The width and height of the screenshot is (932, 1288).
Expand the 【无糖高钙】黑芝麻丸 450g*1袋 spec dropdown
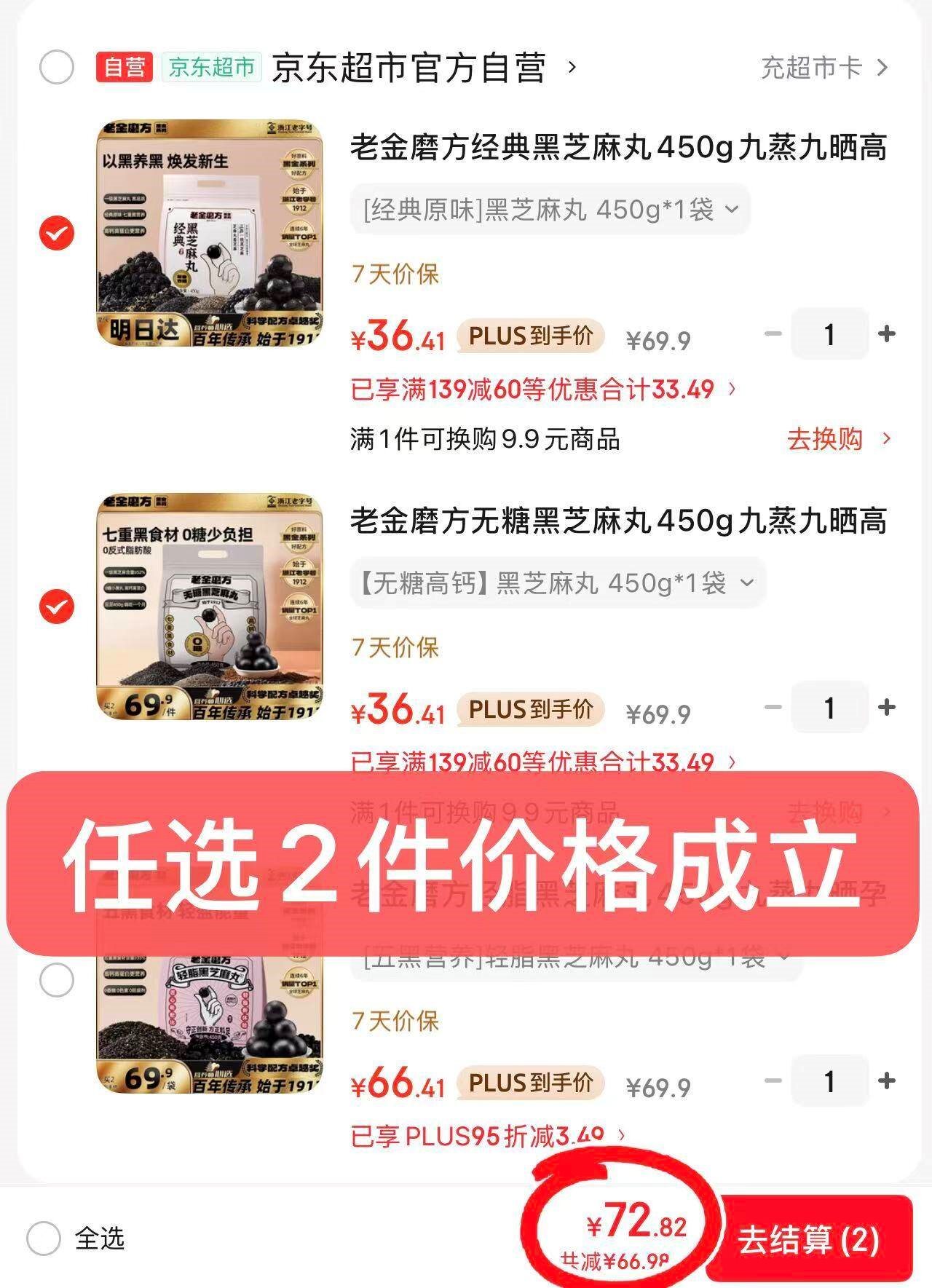pos(558,583)
